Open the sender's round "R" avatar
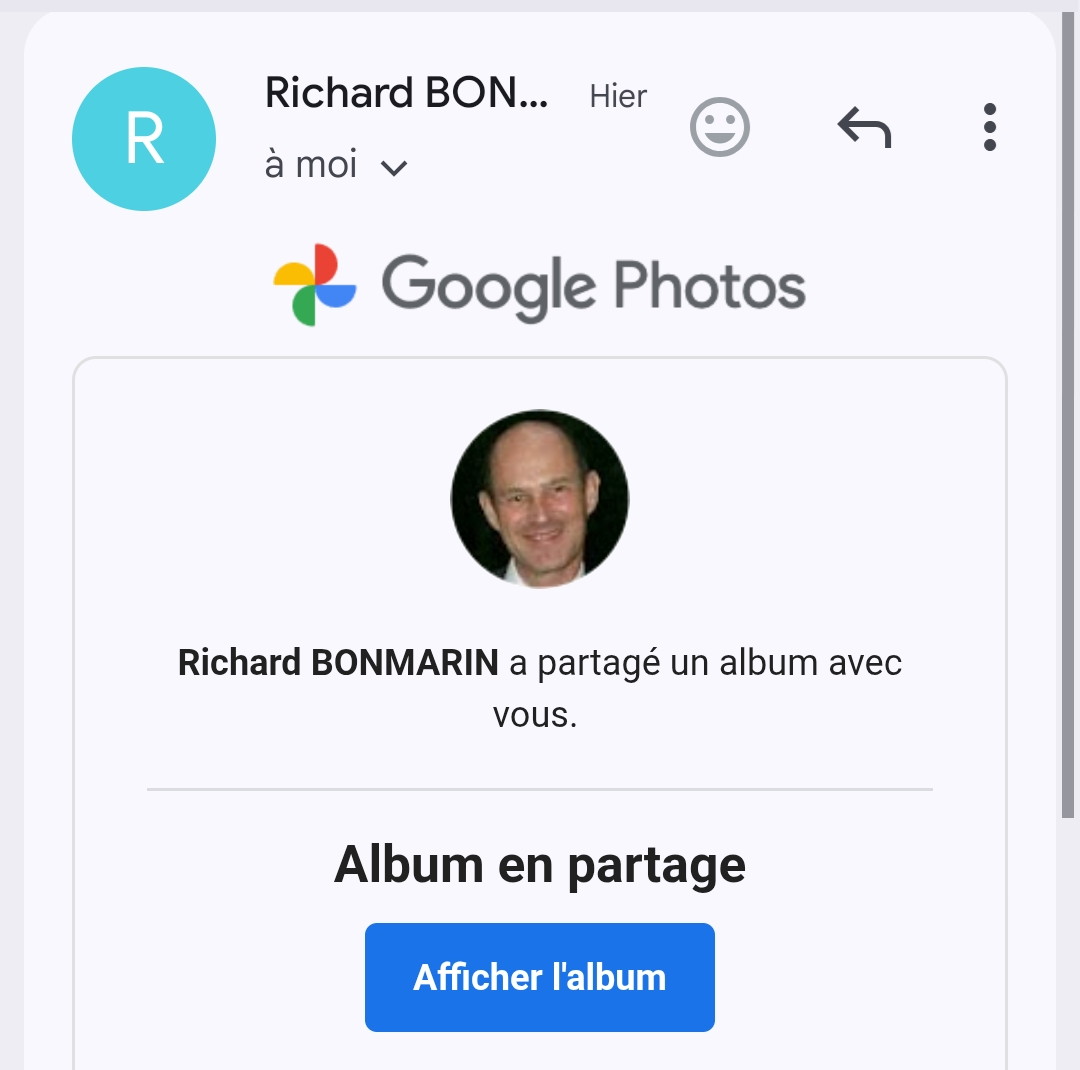The width and height of the screenshot is (1080, 1070). pos(144,139)
